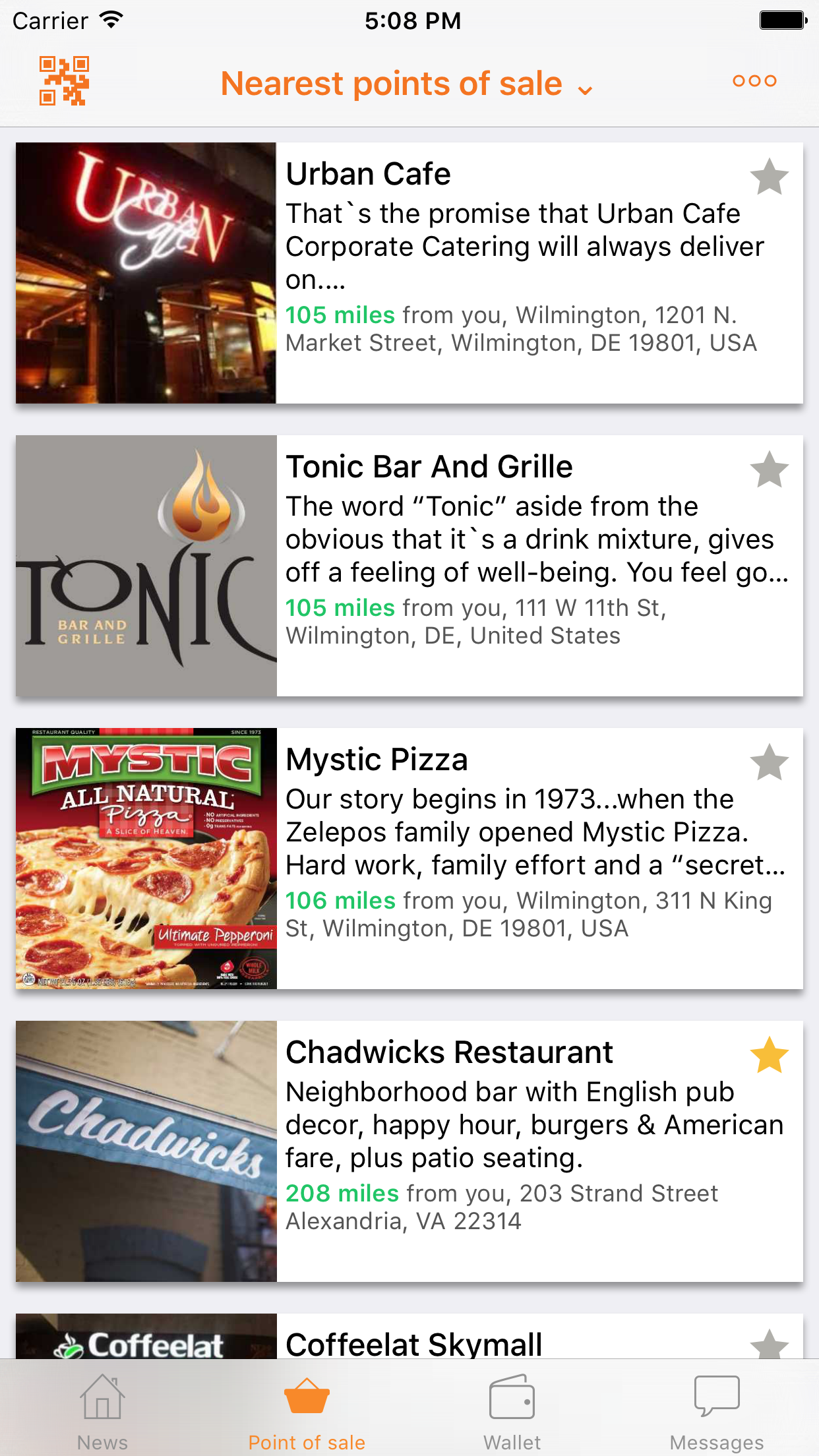Screen dimensions: 819x1456
Task: Star Tonic Bar And Grille
Action: click(x=769, y=470)
